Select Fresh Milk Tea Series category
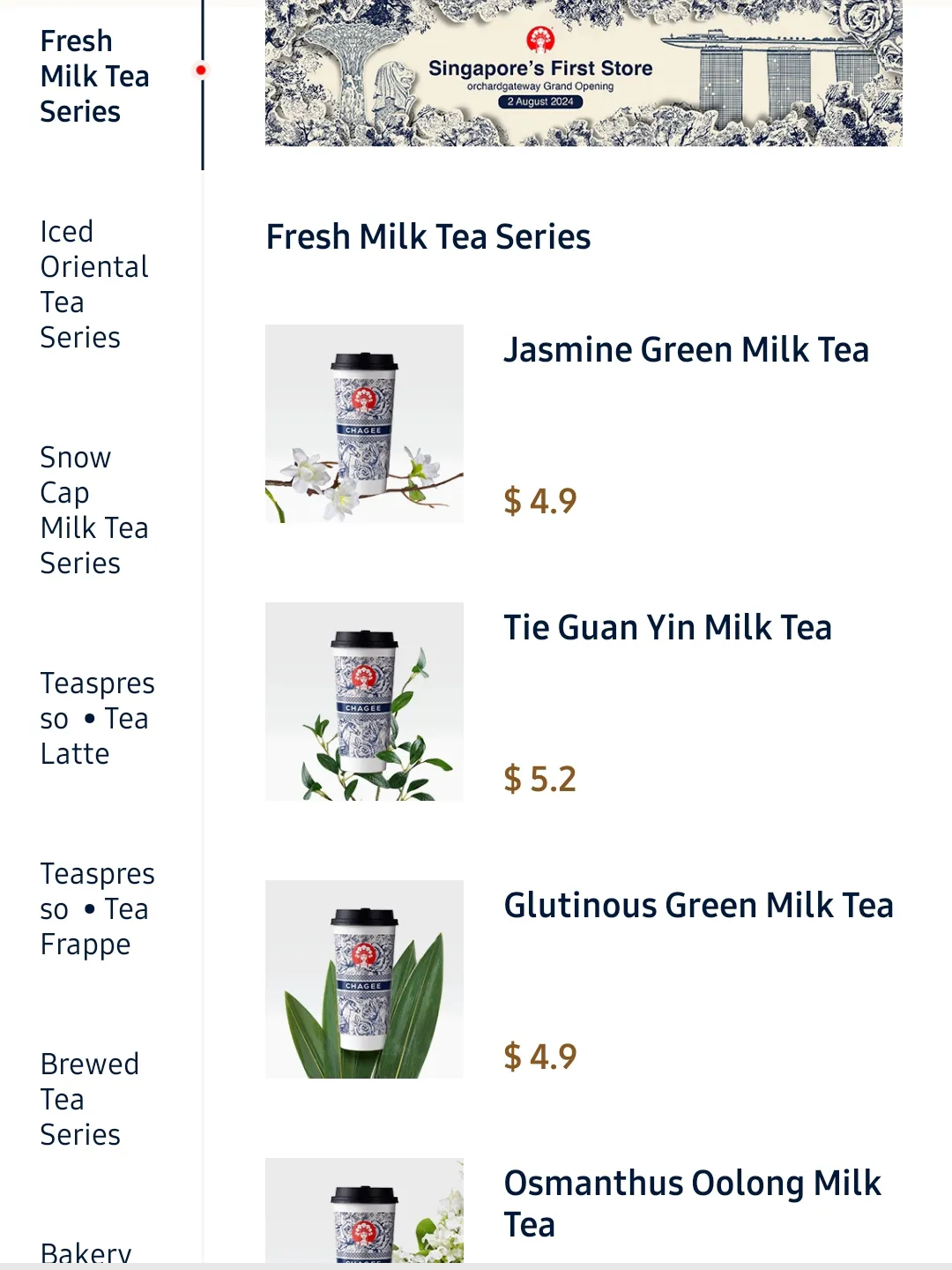 coord(94,77)
